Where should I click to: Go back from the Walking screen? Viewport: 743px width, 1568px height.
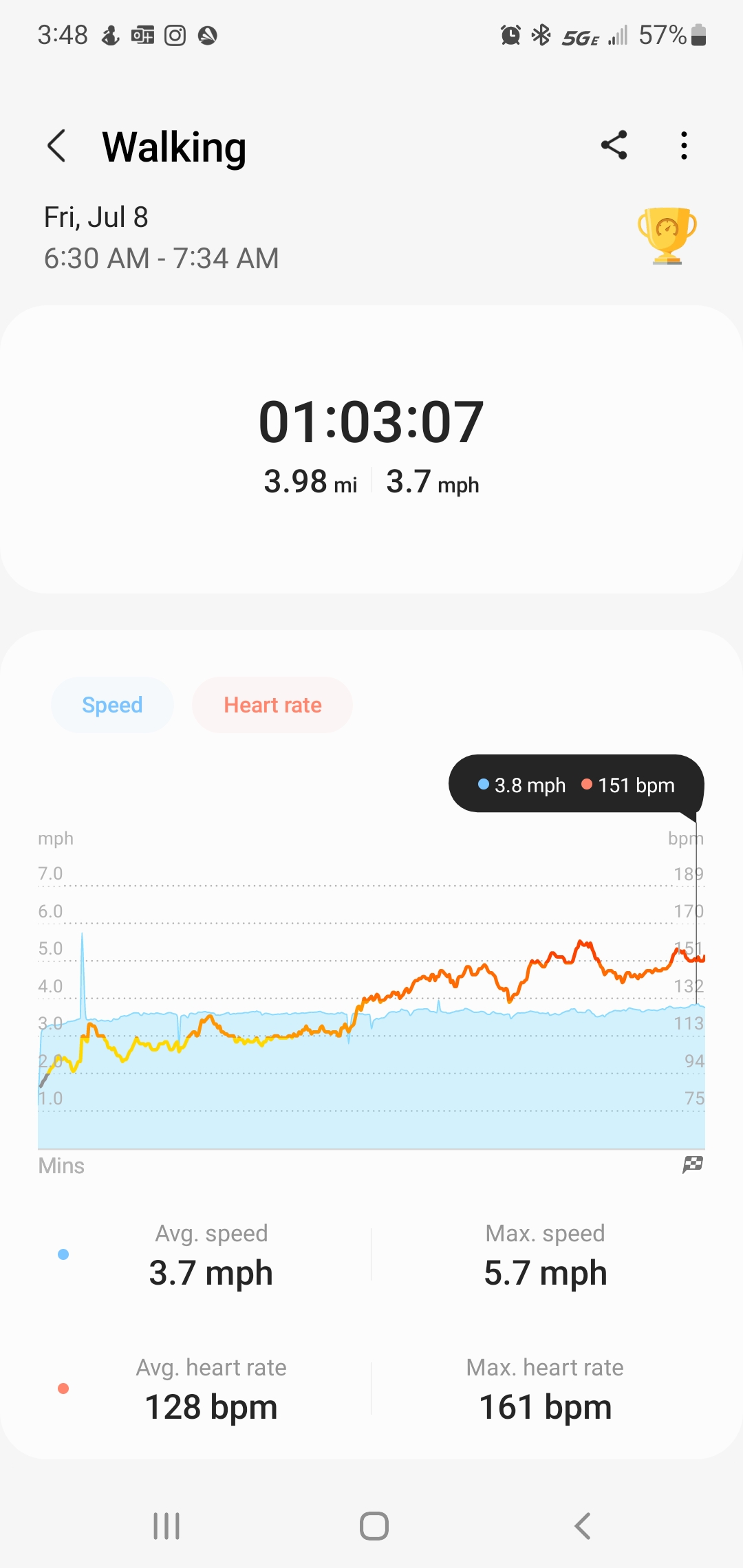click(x=56, y=146)
